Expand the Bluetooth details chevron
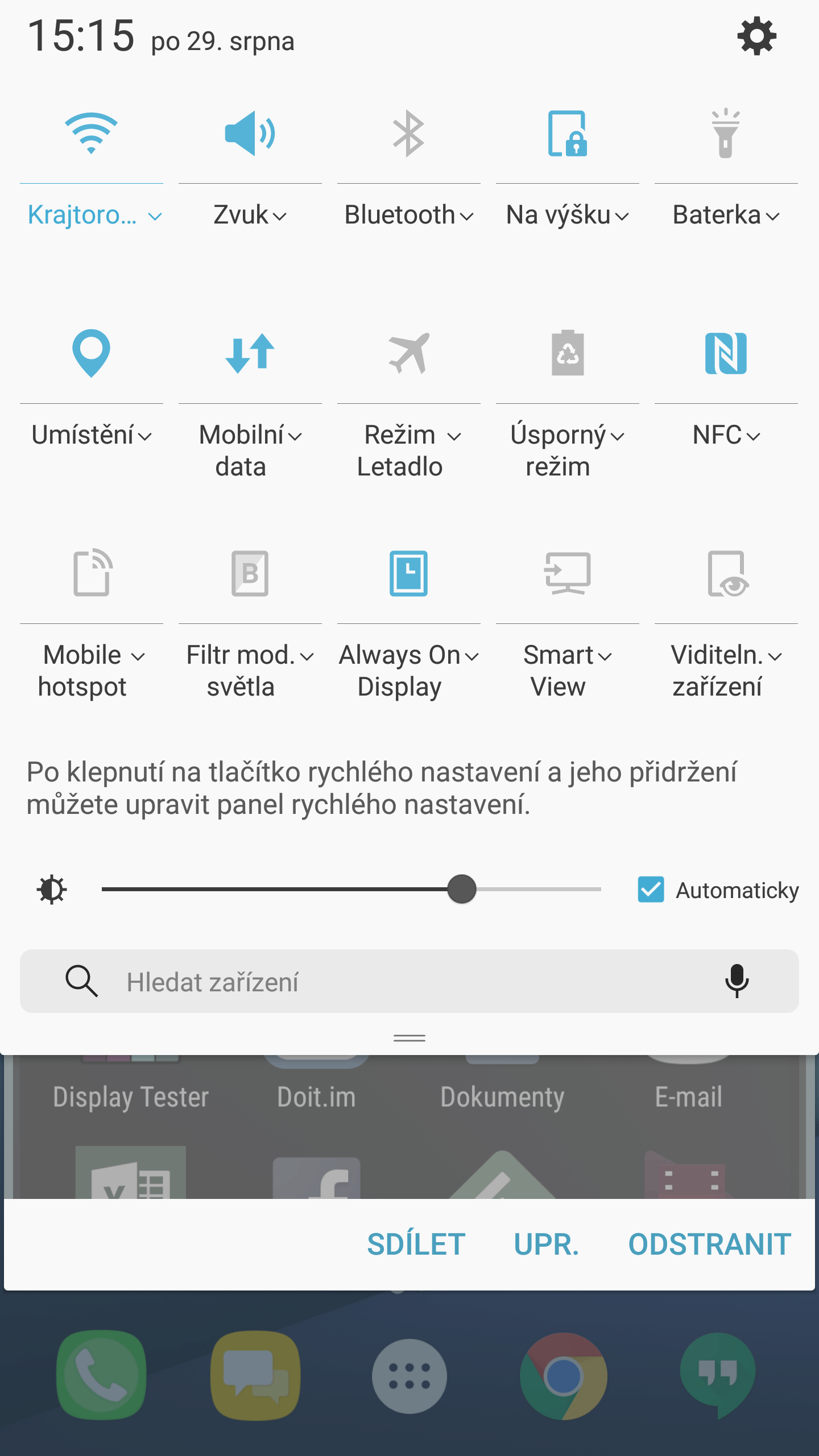The height and width of the screenshot is (1456, 819). (x=466, y=217)
